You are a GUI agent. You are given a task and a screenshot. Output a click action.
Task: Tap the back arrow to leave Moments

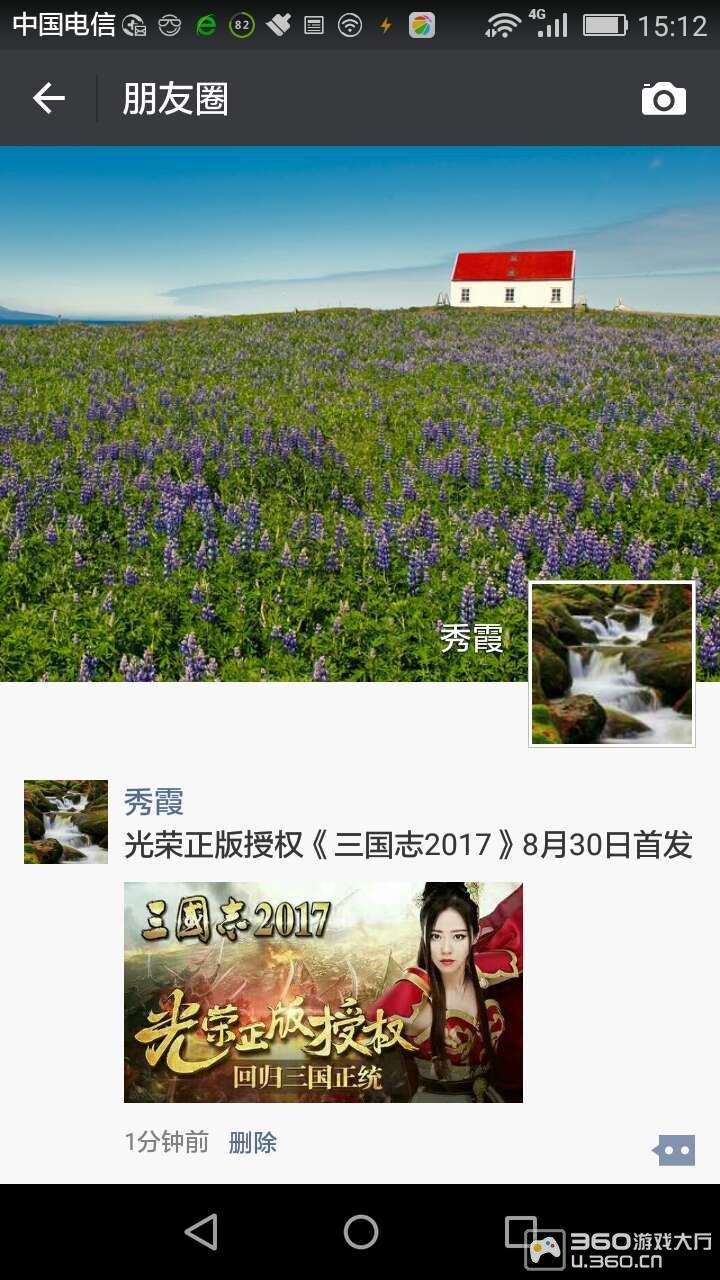(46, 97)
